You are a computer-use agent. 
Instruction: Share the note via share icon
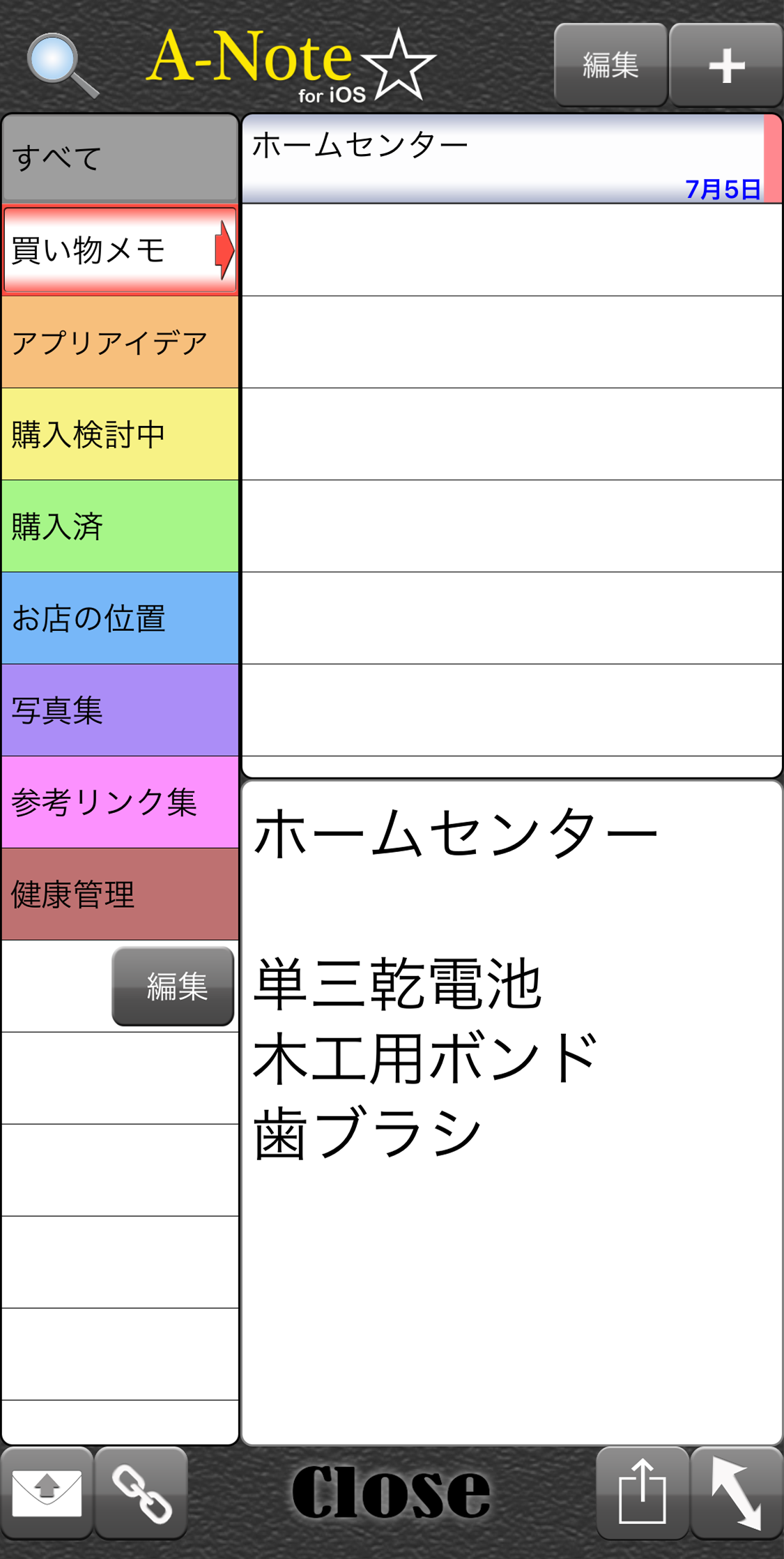(x=642, y=1493)
